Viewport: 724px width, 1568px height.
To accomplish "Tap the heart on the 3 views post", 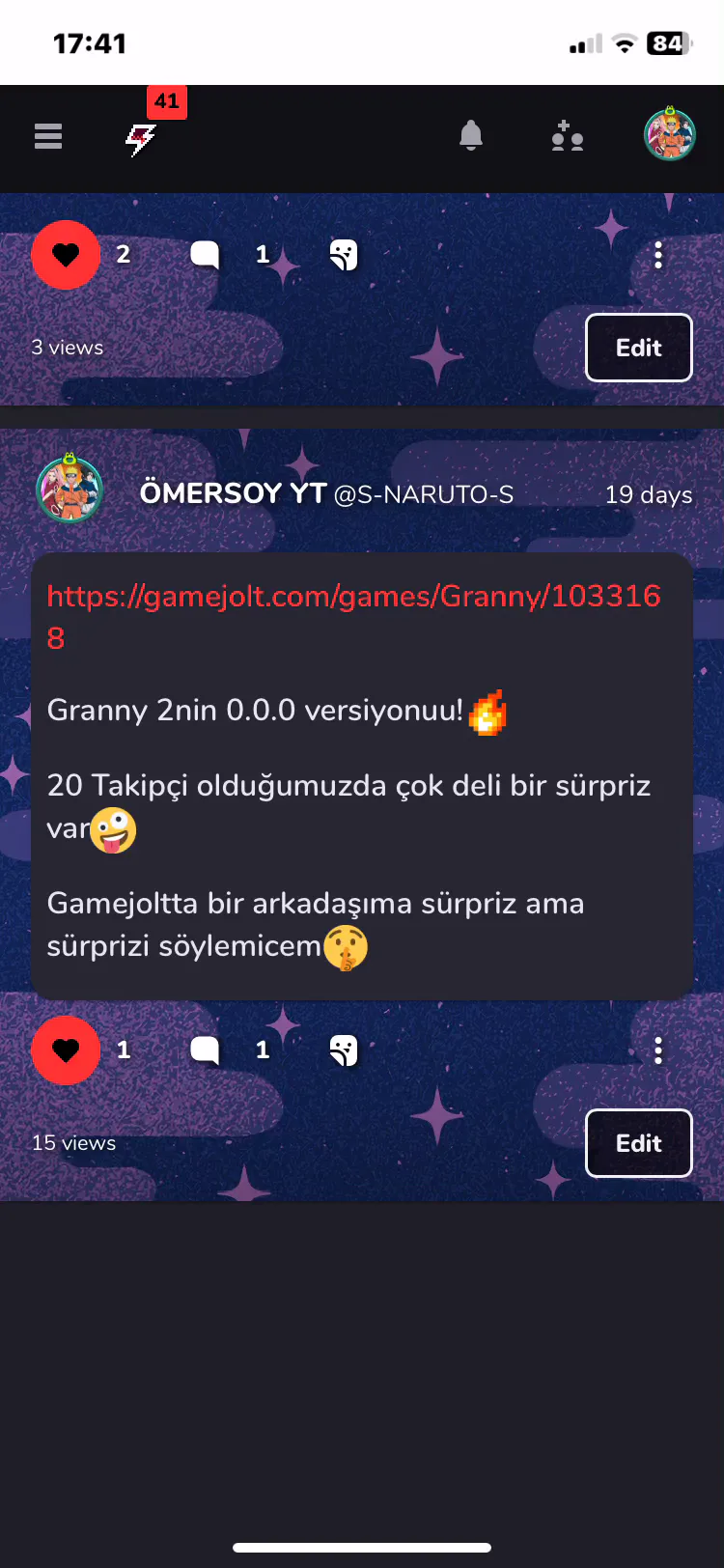I will [66, 255].
